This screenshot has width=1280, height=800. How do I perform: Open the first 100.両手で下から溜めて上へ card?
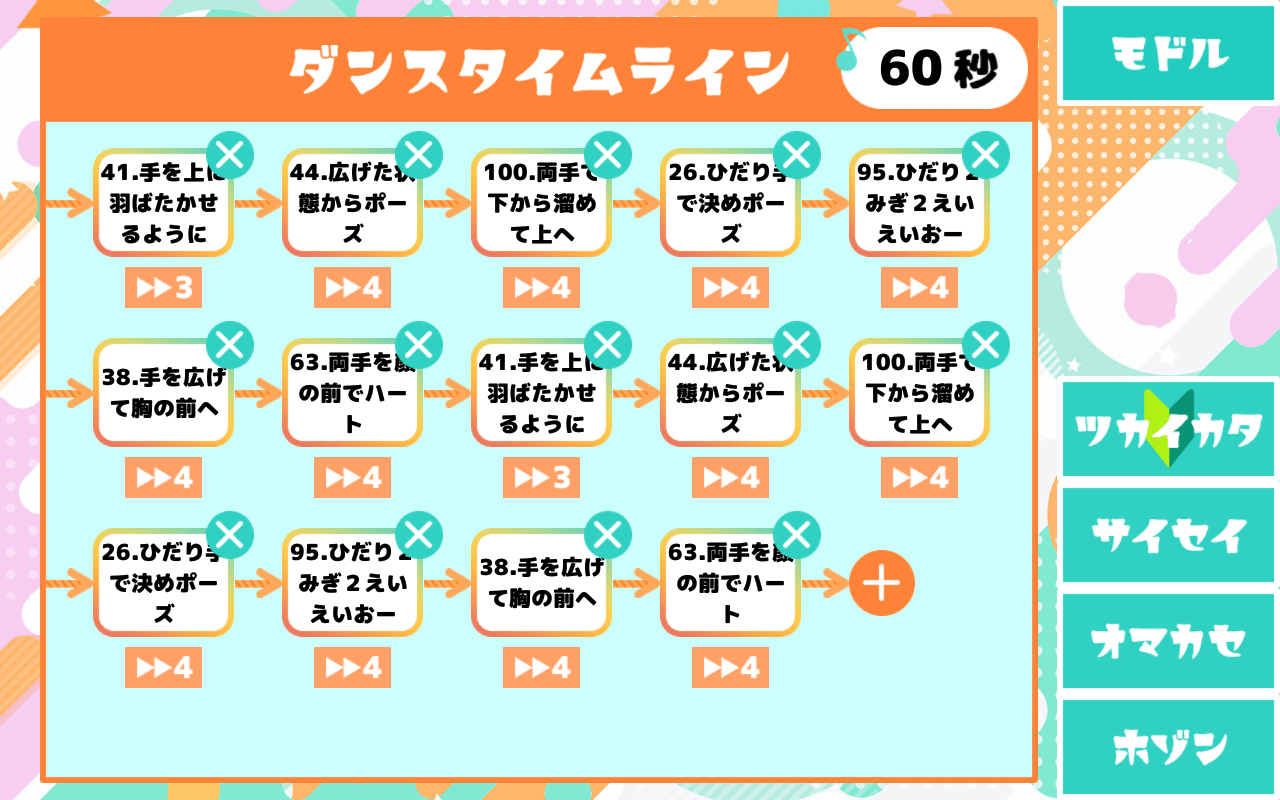pos(540,205)
